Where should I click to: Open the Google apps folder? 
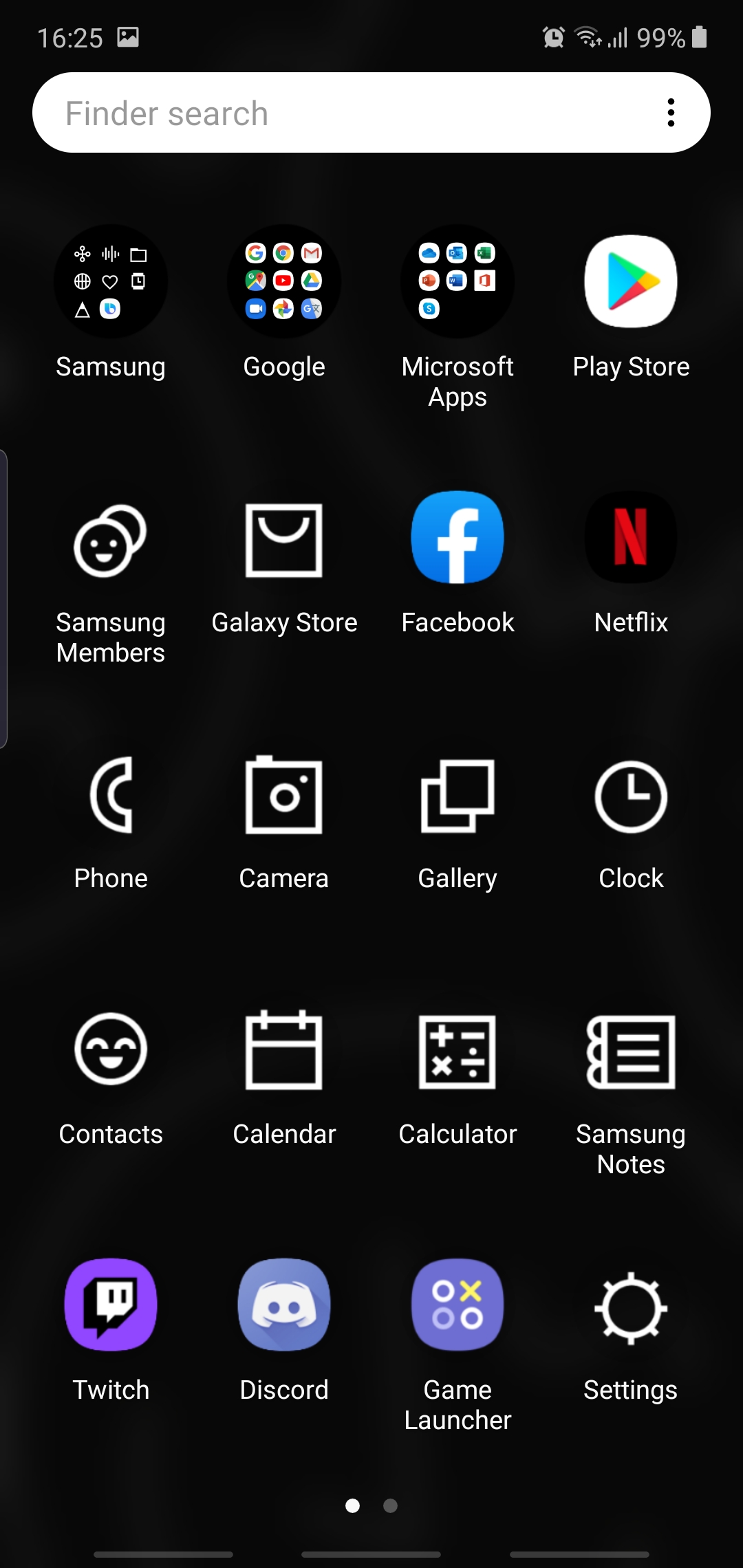coord(284,282)
